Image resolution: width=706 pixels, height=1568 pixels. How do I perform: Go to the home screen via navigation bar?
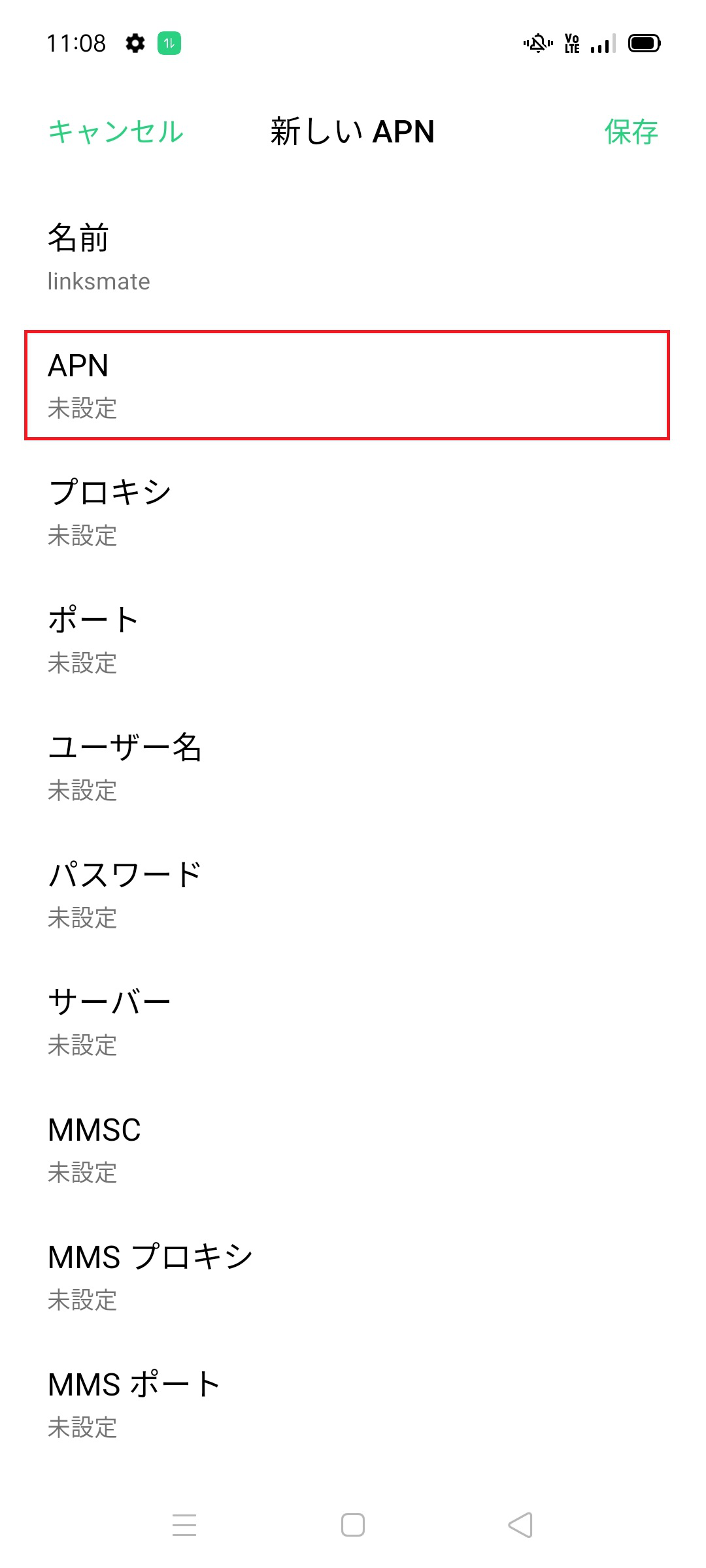353,1525
